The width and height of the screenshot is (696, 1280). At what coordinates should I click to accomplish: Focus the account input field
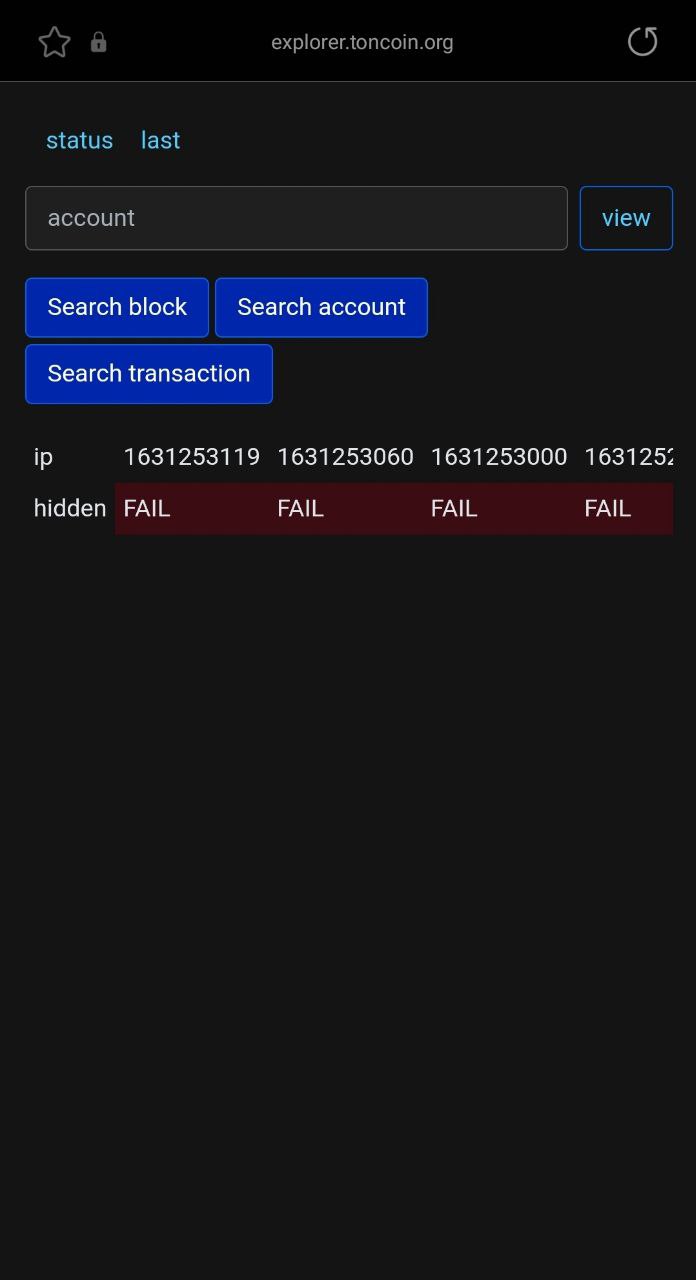coord(296,218)
